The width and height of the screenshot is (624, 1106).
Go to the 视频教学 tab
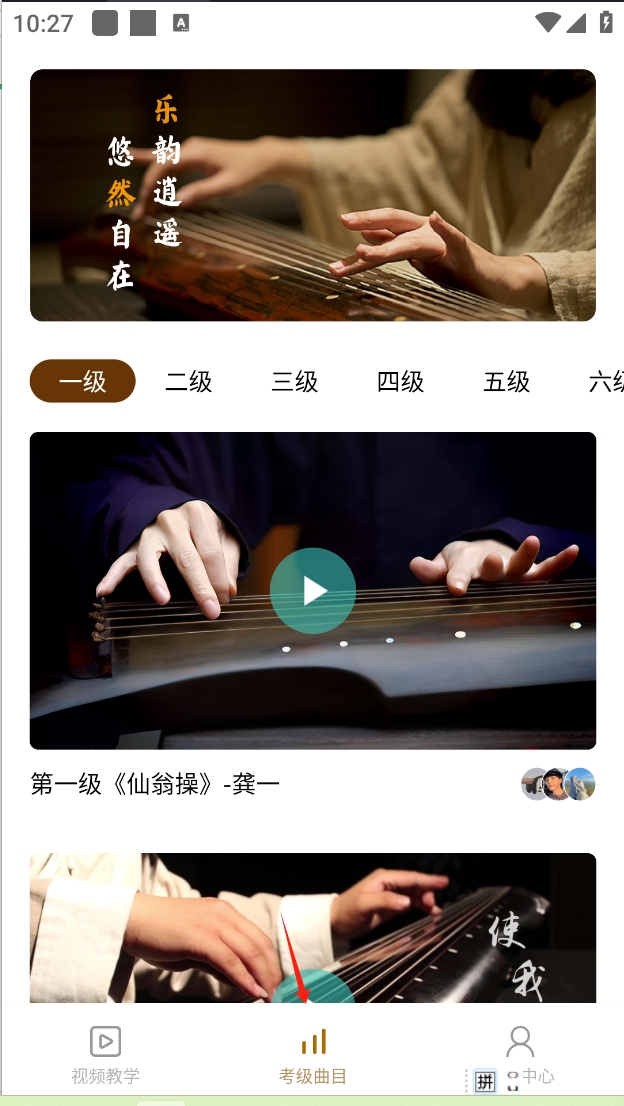(105, 1055)
